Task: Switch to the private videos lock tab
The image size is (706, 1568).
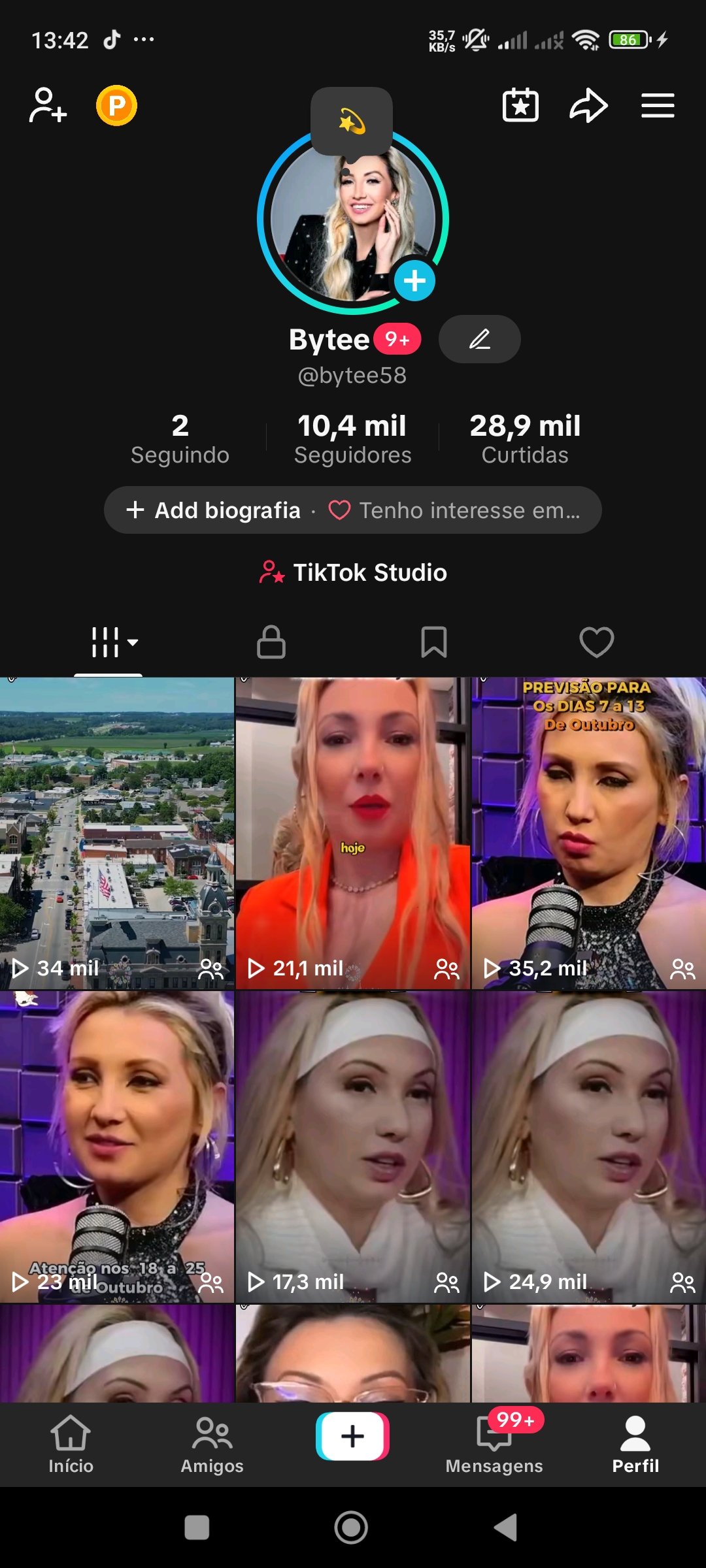Action: (x=271, y=642)
